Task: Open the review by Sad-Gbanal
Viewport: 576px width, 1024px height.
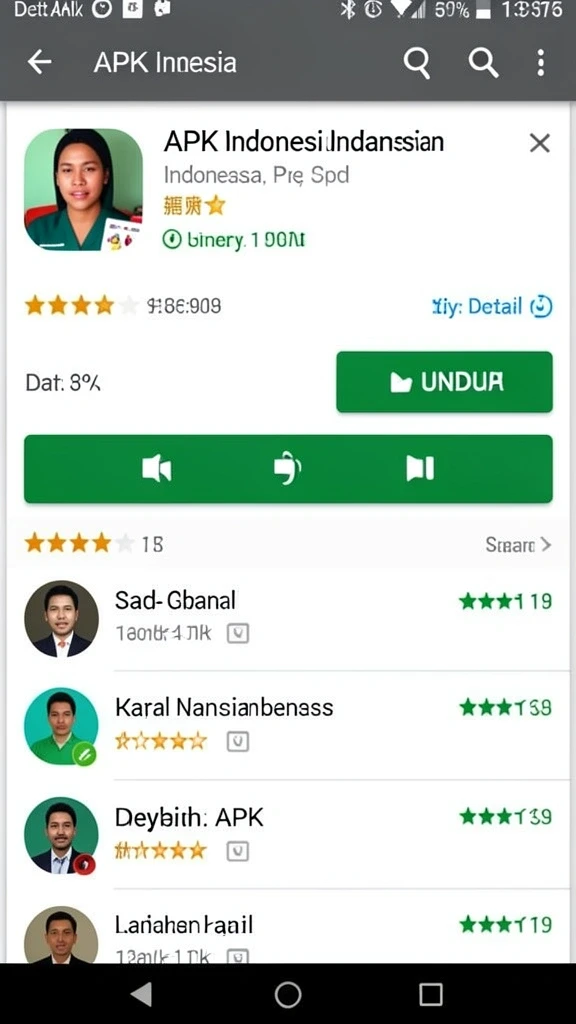Action: pyautogui.click(x=288, y=617)
